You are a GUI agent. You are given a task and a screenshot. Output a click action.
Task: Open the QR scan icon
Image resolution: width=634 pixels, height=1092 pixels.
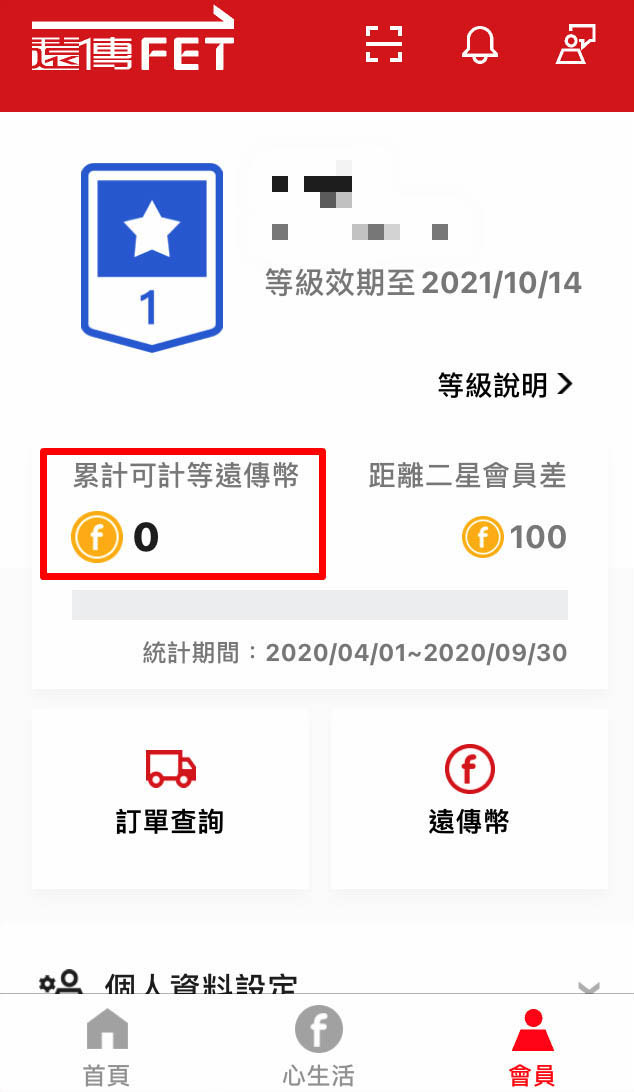pos(384,44)
